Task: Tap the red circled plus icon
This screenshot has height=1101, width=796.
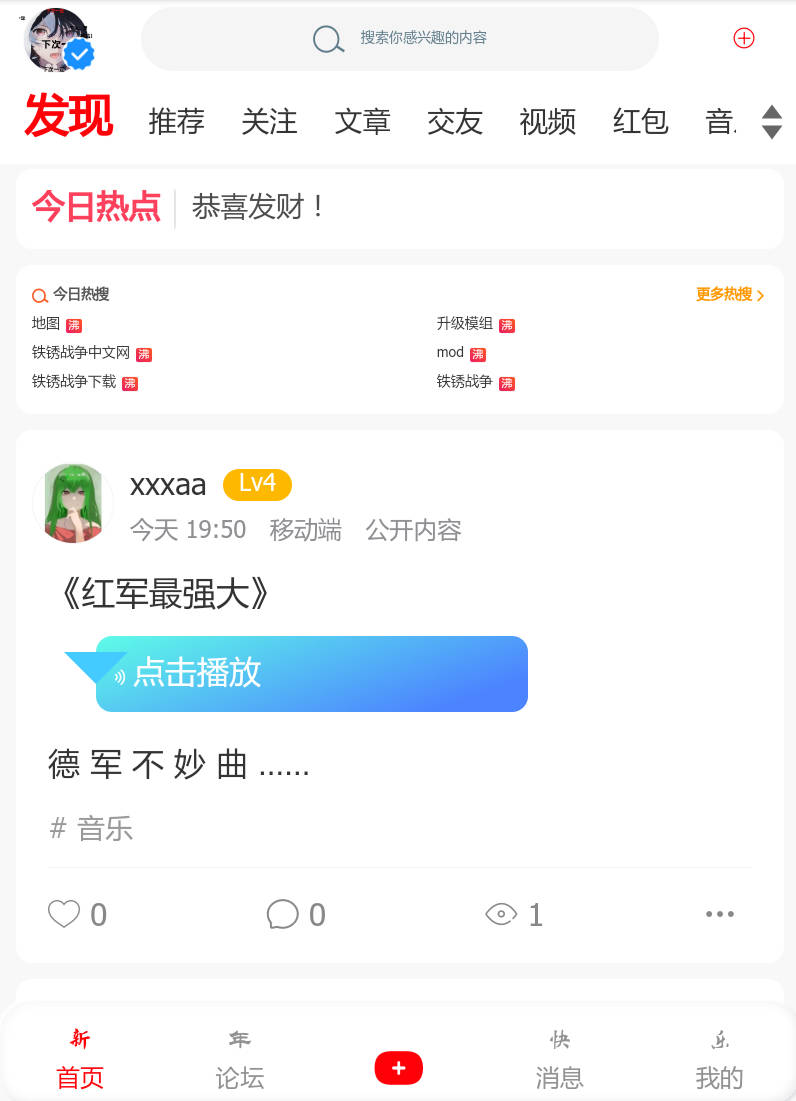Action: [x=744, y=38]
